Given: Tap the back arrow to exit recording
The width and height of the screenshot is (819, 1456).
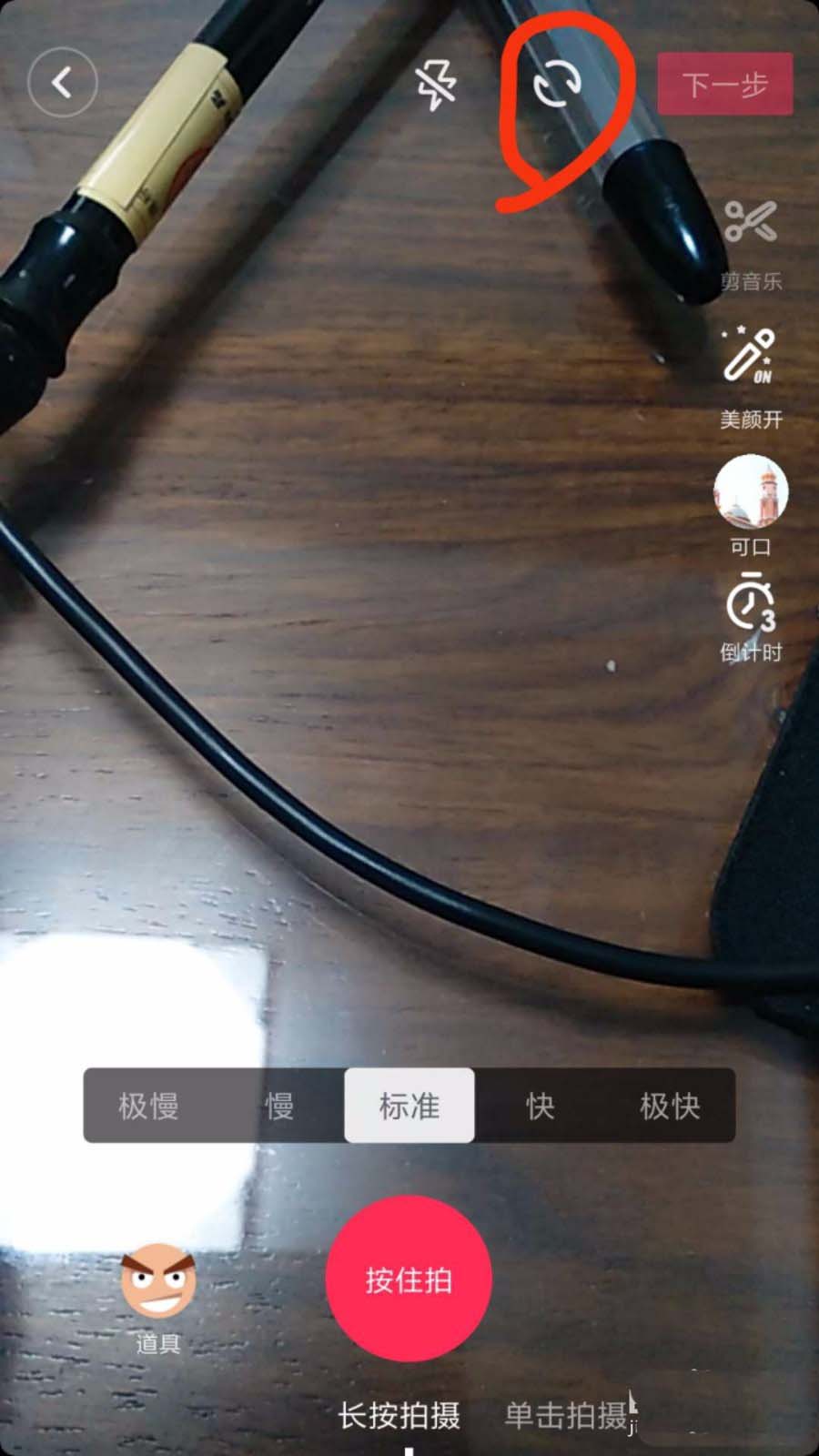Looking at the screenshot, I should click(x=62, y=82).
